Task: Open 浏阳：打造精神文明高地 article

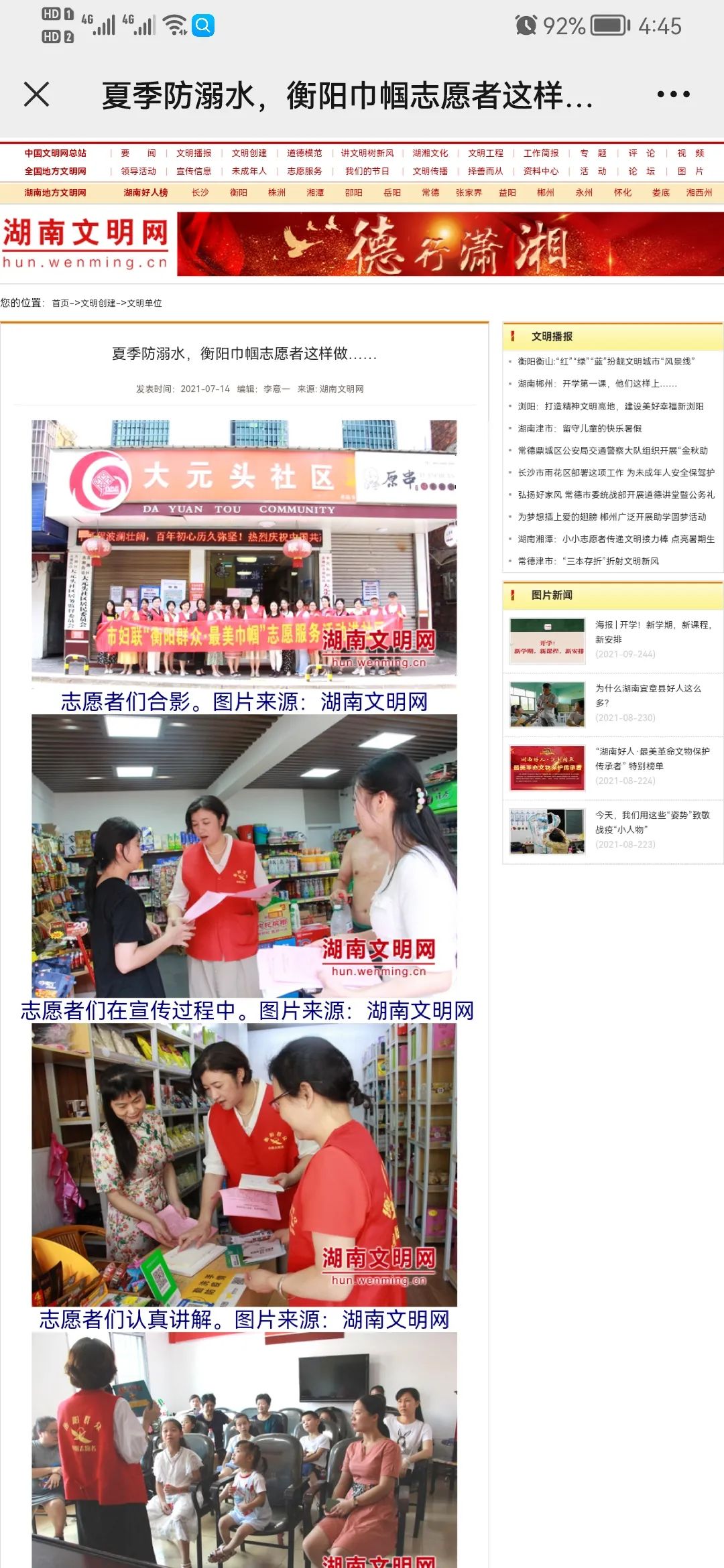Action: (610, 406)
